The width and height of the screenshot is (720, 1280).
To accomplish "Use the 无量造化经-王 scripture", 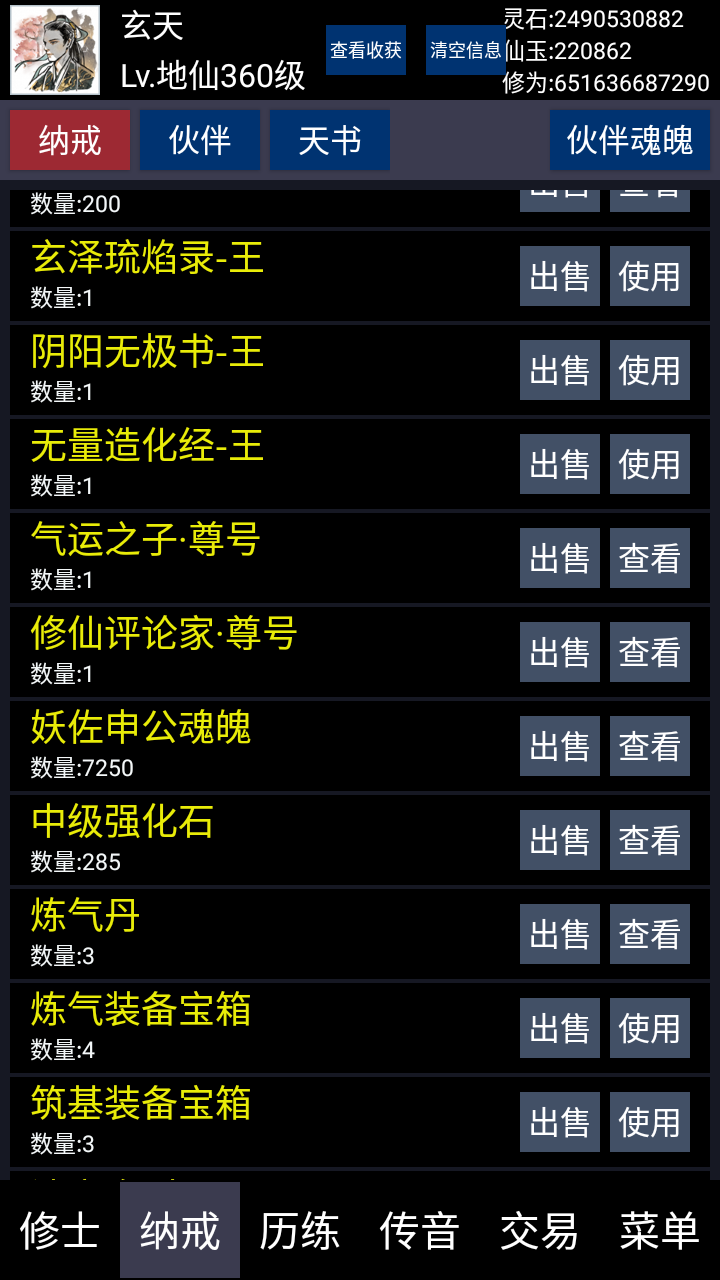I will (x=649, y=463).
